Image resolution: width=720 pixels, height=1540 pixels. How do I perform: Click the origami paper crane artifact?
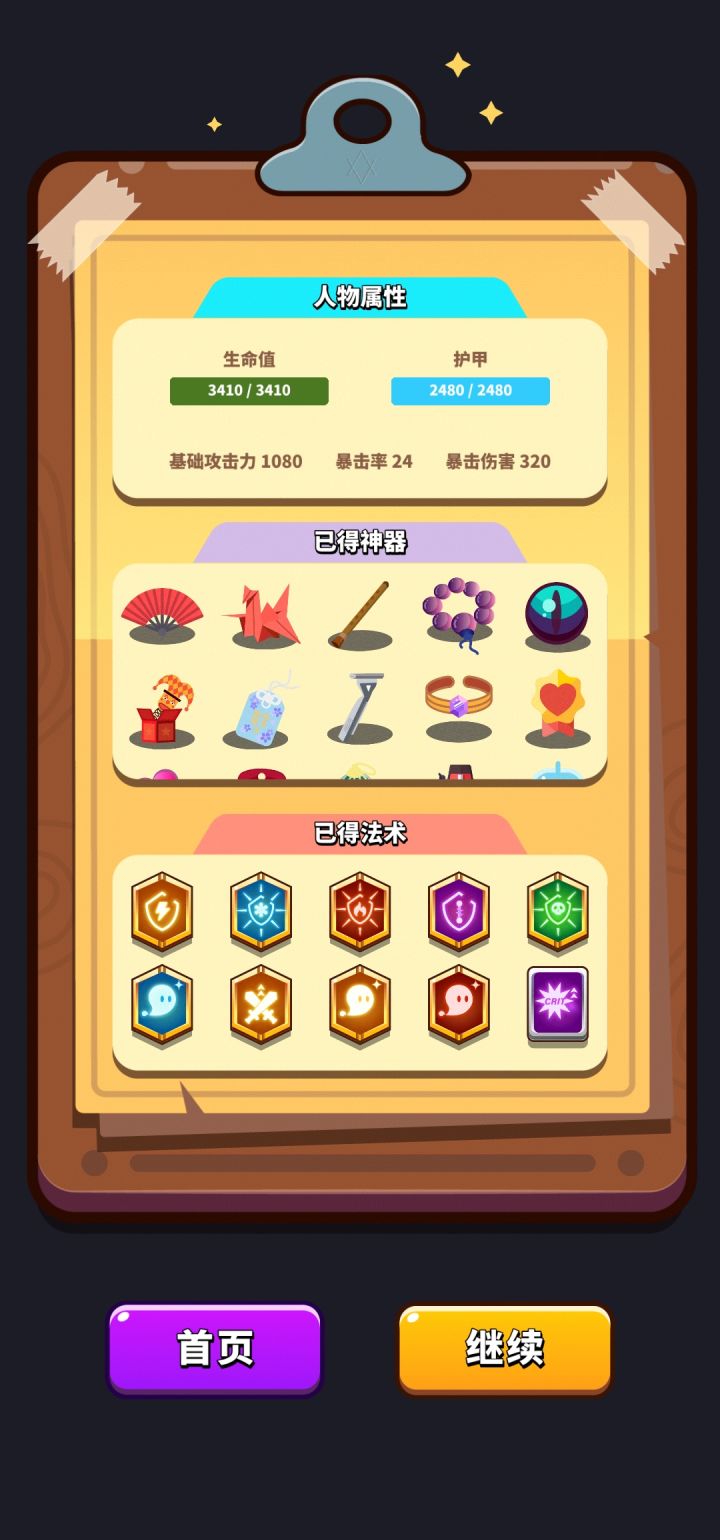(260, 612)
